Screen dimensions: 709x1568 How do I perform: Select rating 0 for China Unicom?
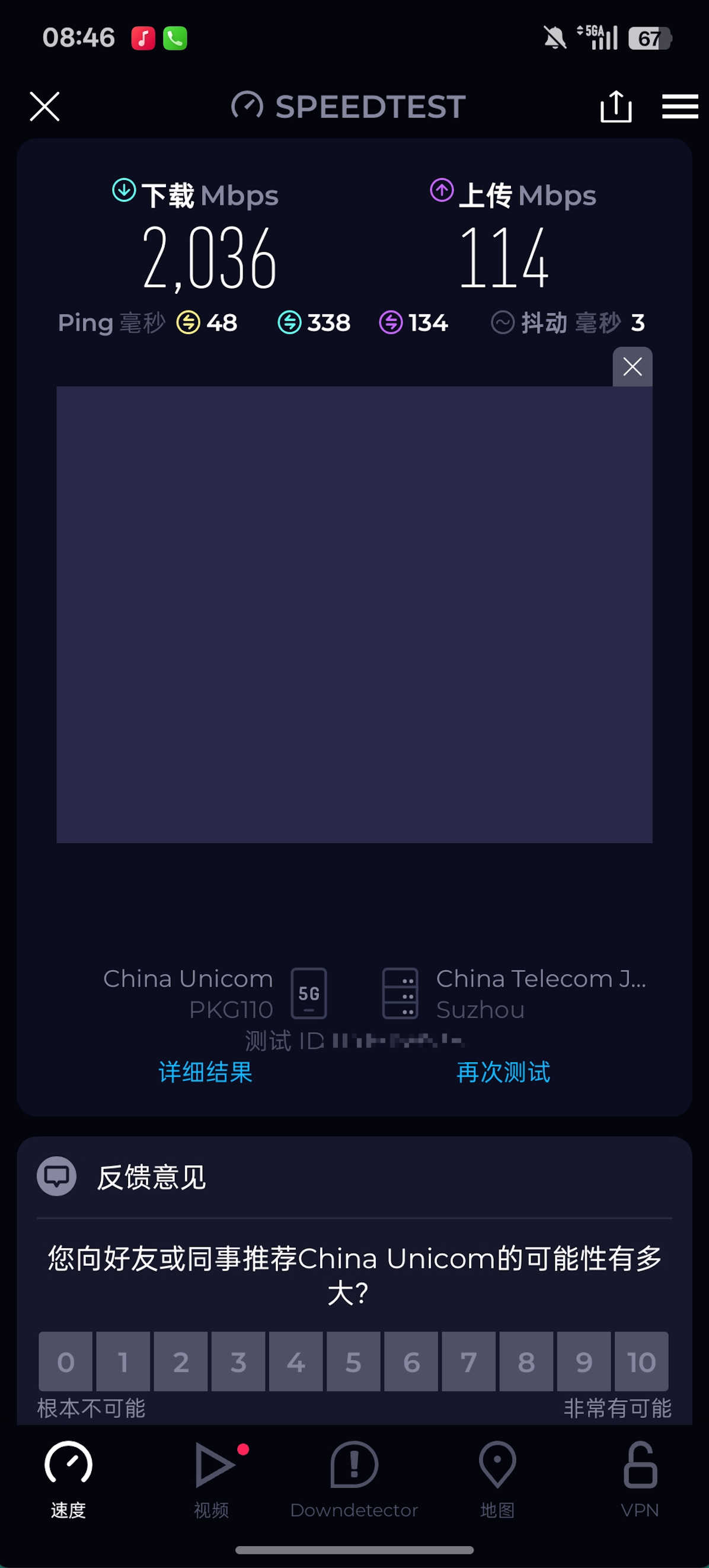[x=66, y=1362]
